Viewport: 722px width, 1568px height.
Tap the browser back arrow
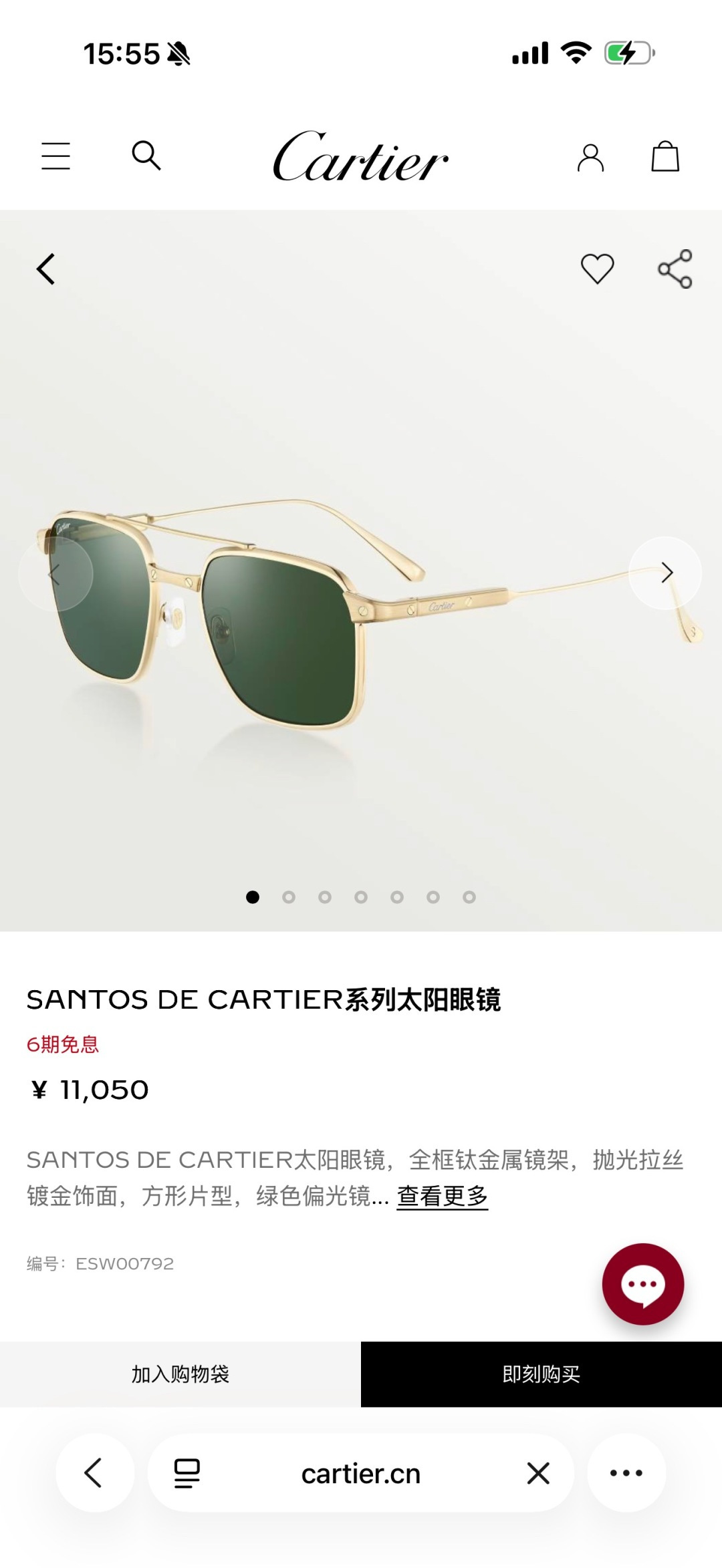click(x=94, y=1472)
